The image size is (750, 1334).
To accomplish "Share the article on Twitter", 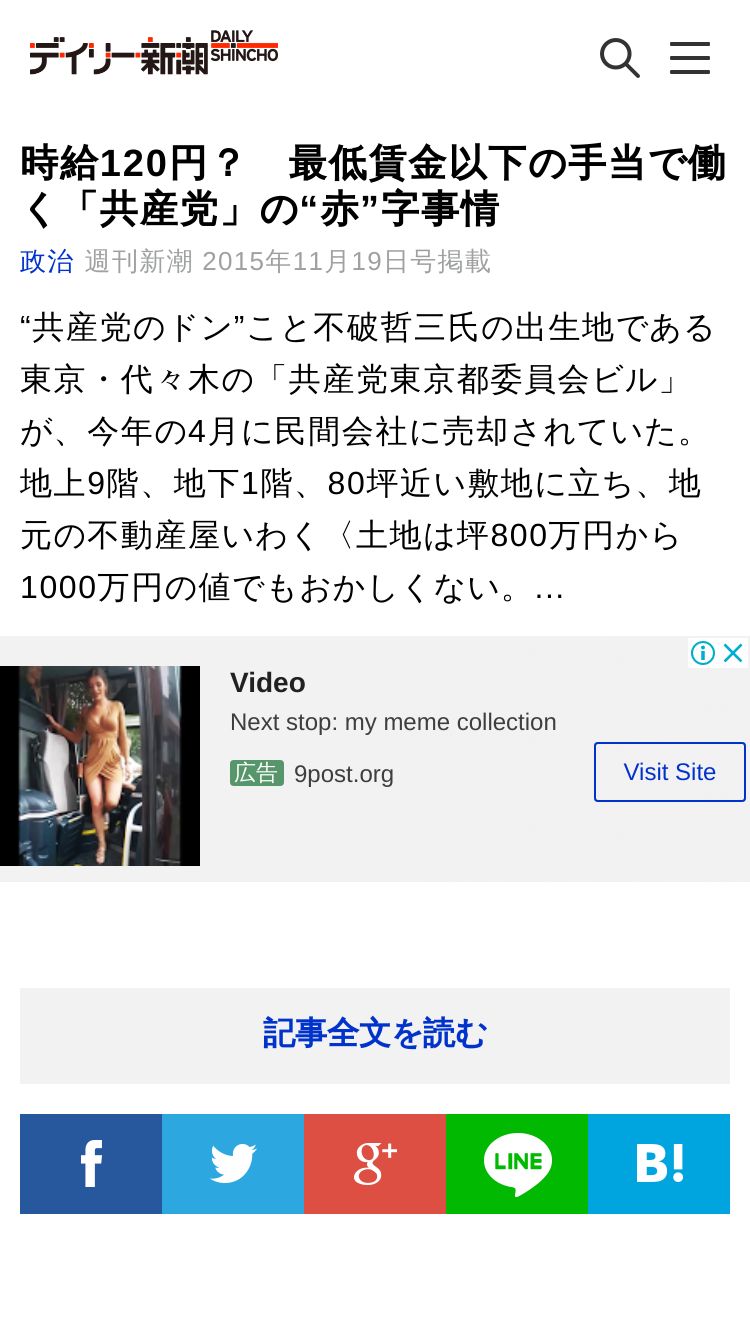I will [x=233, y=1164].
